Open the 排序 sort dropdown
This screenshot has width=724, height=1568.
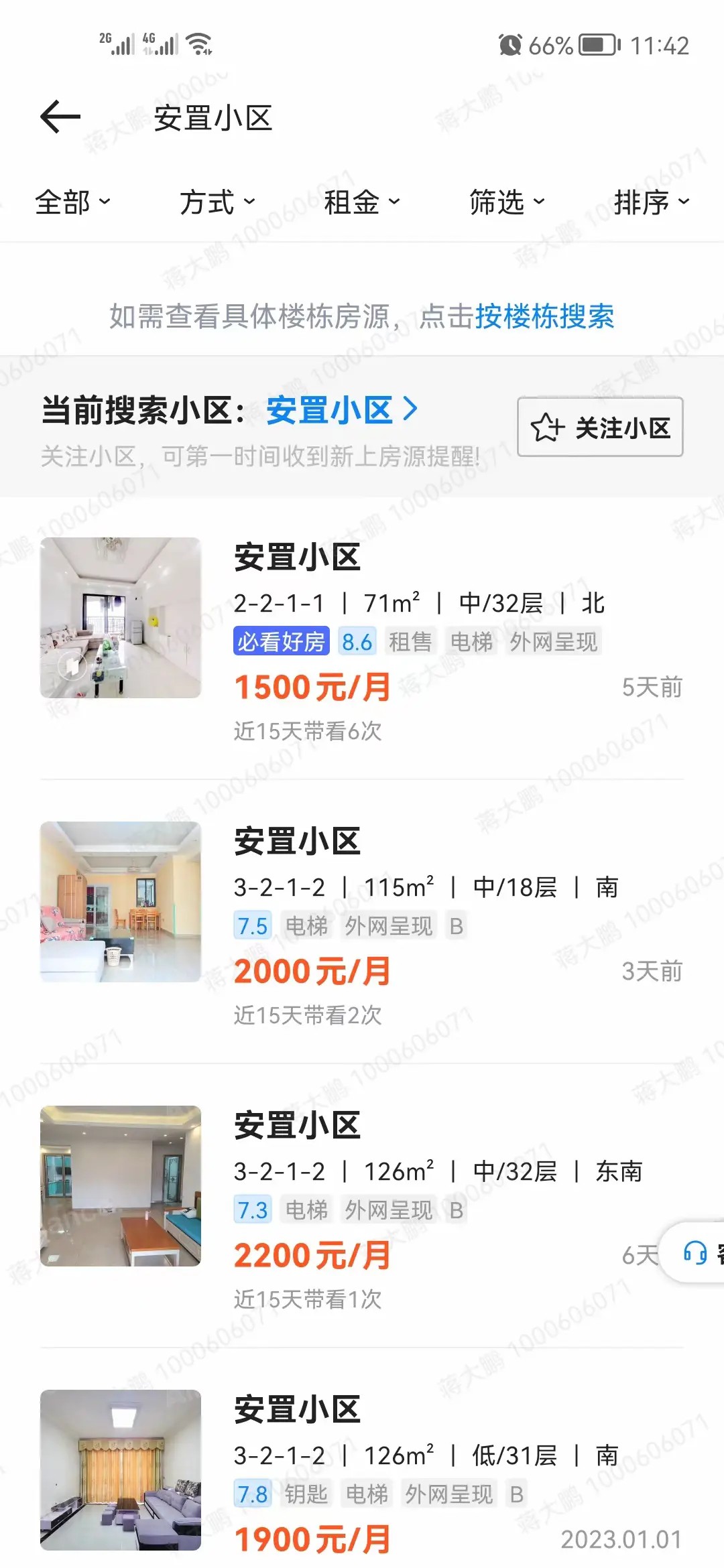tap(652, 202)
